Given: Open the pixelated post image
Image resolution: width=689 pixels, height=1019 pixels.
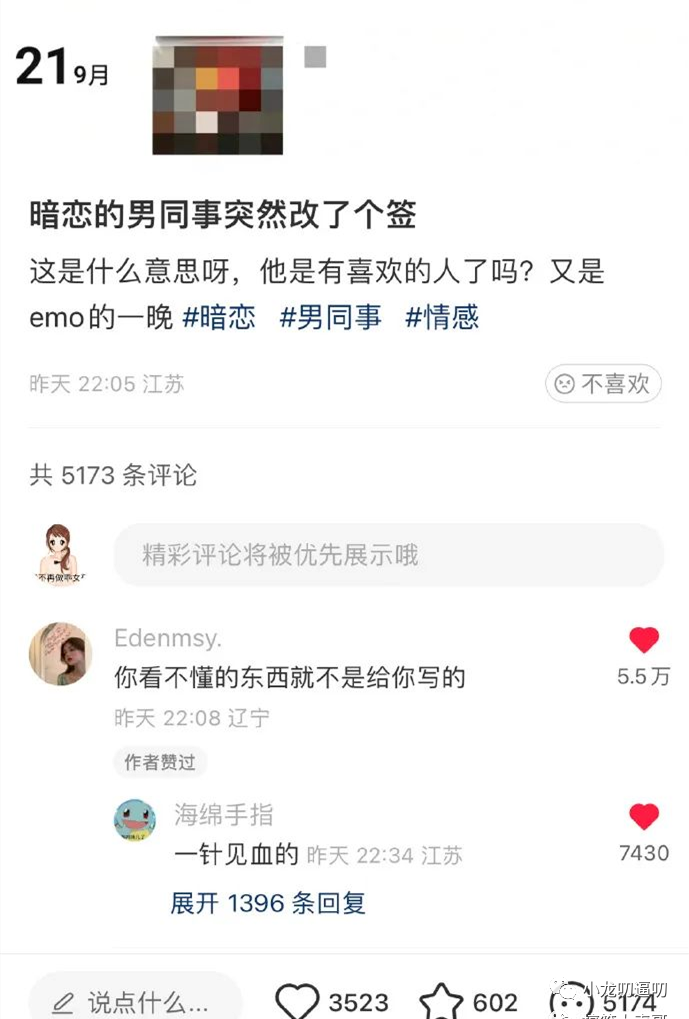Looking at the screenshot, I should pyautogui.click(x=217, y=97).
